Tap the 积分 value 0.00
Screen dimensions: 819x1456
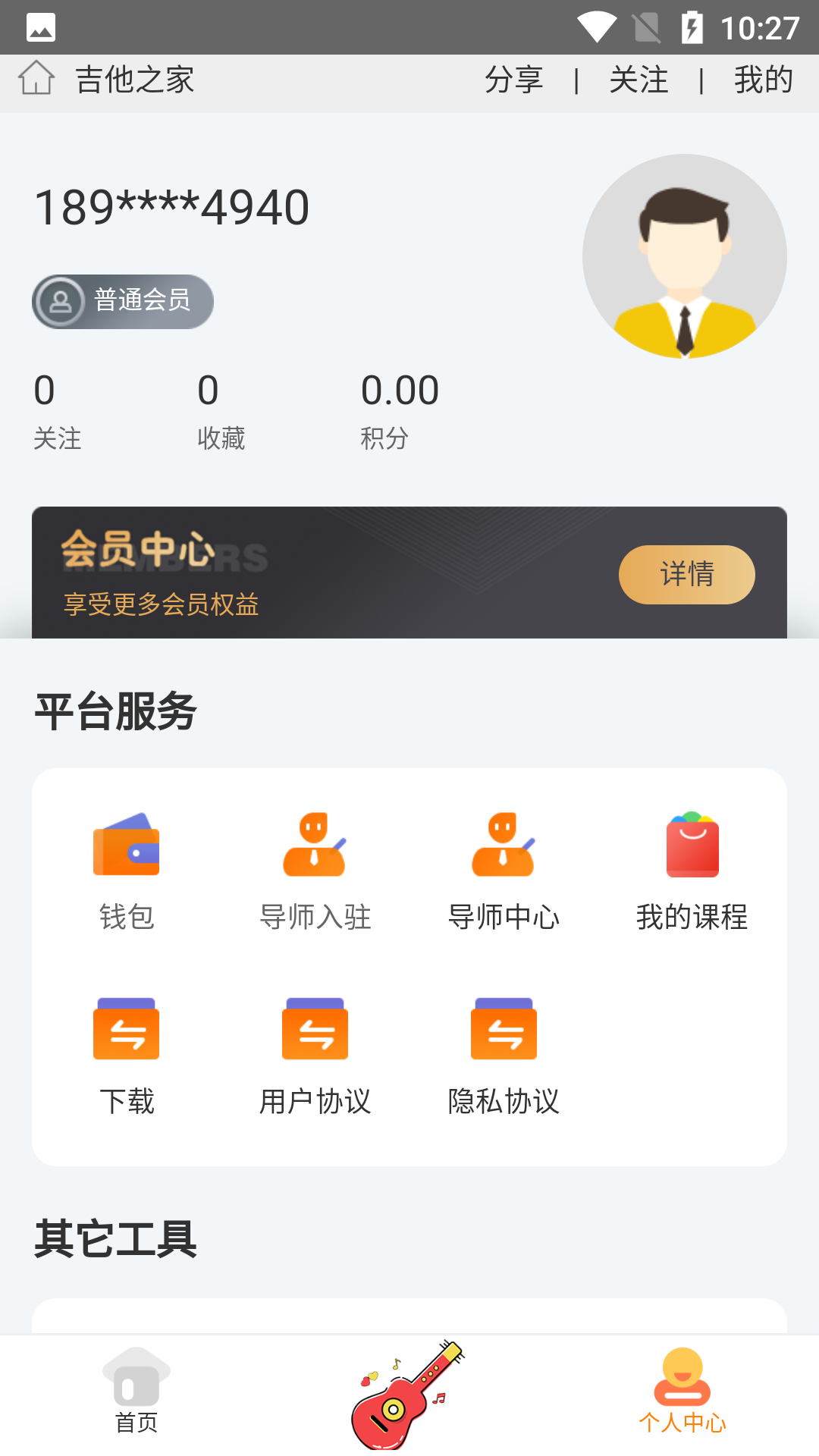click(400, 409)
